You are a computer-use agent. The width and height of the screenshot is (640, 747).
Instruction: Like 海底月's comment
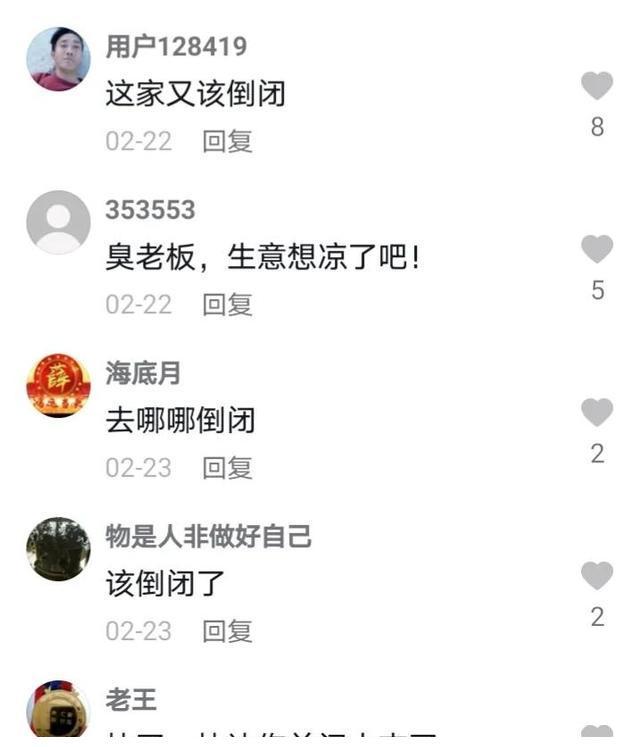[x=597, y=413]
